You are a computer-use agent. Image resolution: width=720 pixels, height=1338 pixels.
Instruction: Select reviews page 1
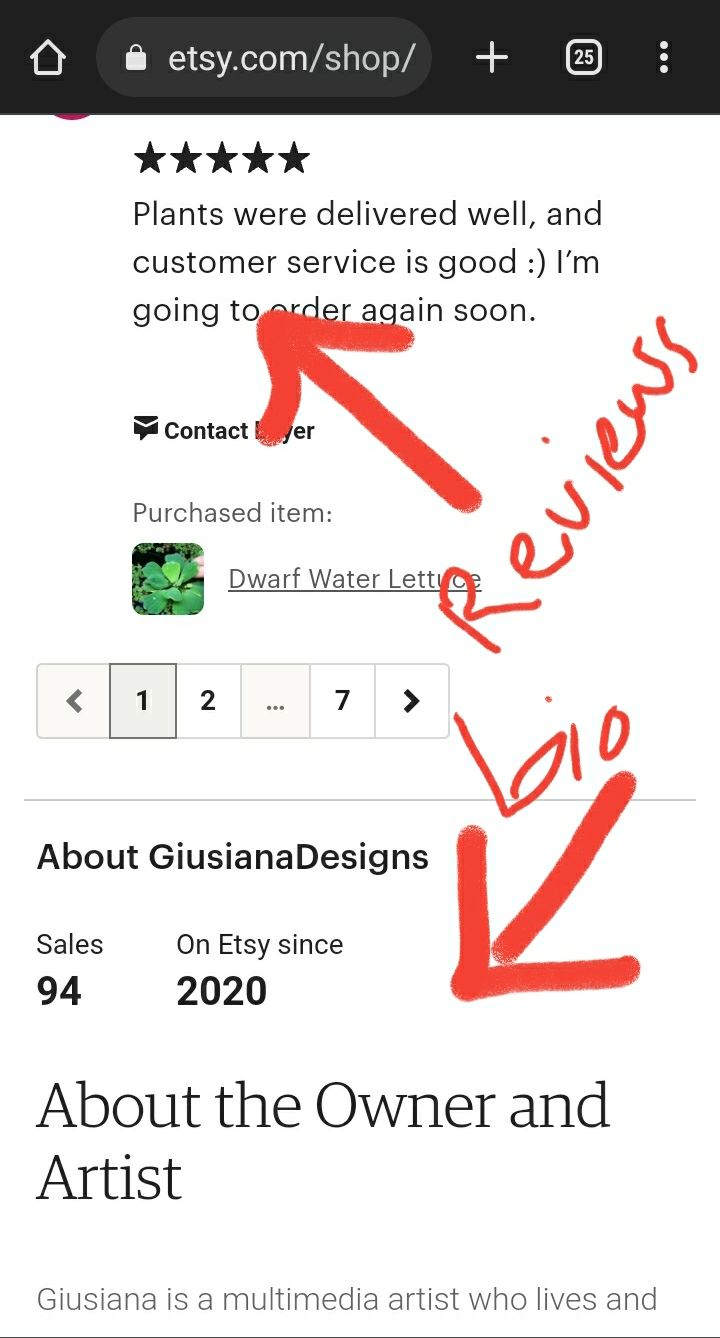pyautogui.click(x=143, y=701)
